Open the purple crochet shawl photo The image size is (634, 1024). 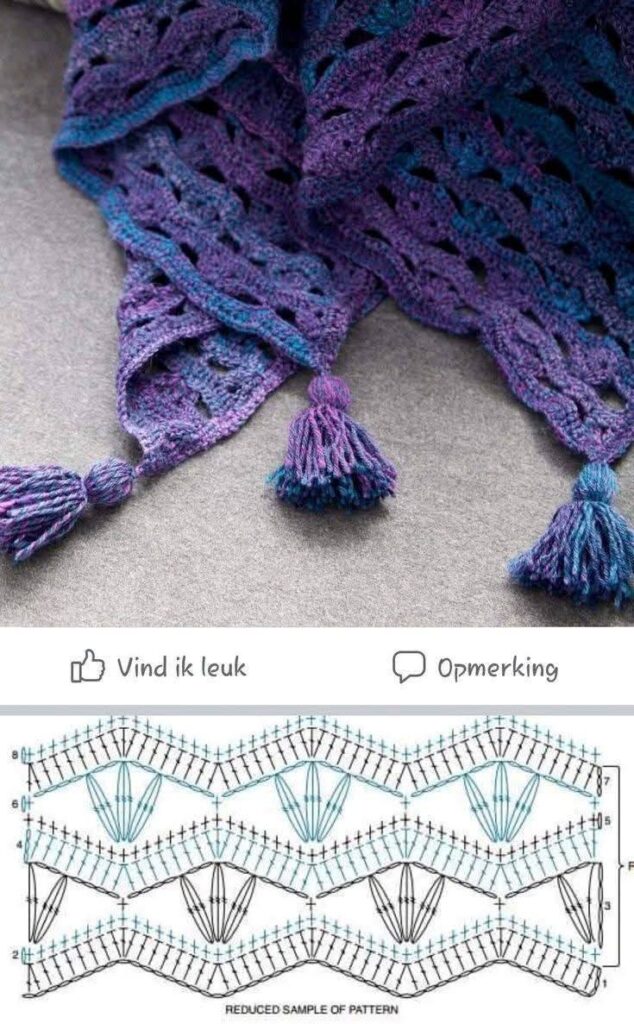click(317, 310)
